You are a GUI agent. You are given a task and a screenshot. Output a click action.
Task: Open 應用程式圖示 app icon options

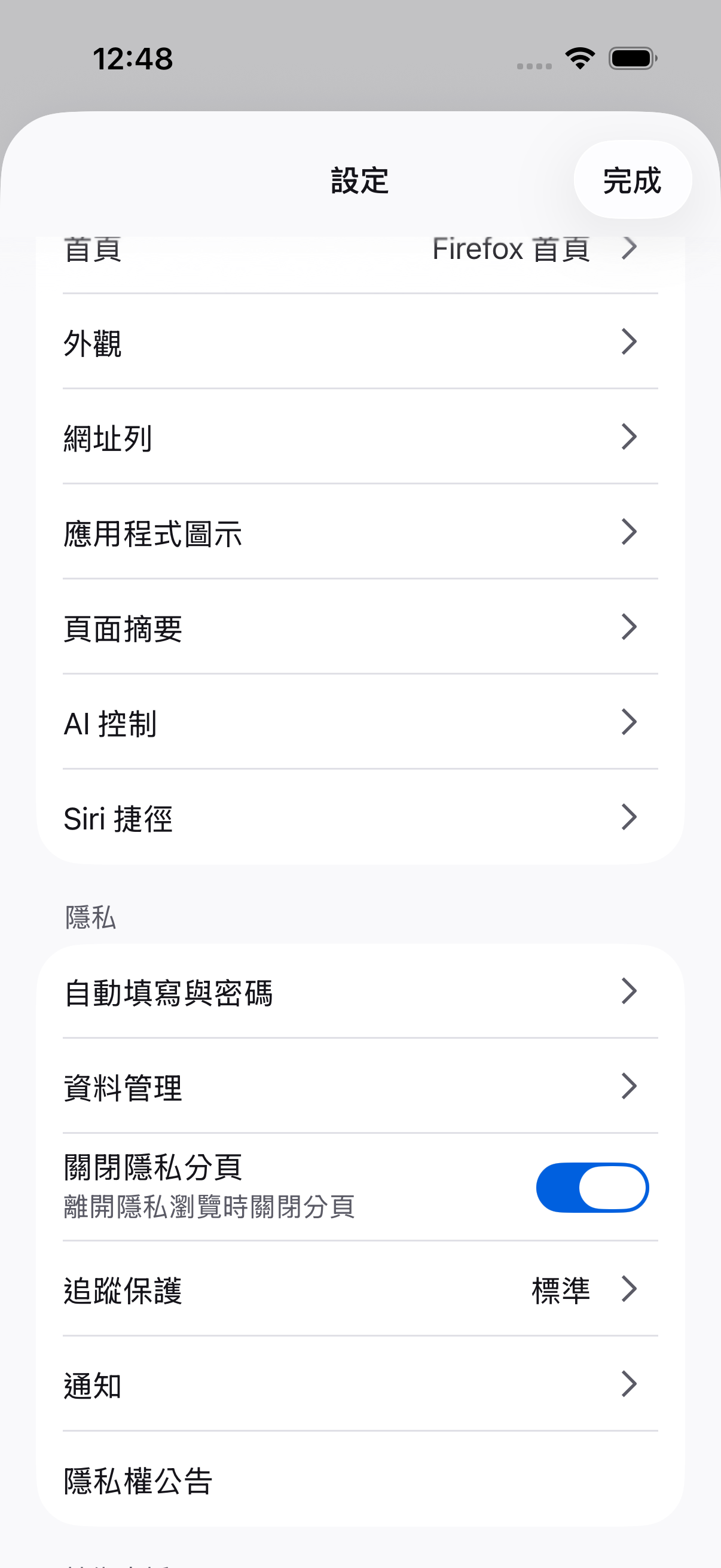pyautogui.click(x=360, y=533)
